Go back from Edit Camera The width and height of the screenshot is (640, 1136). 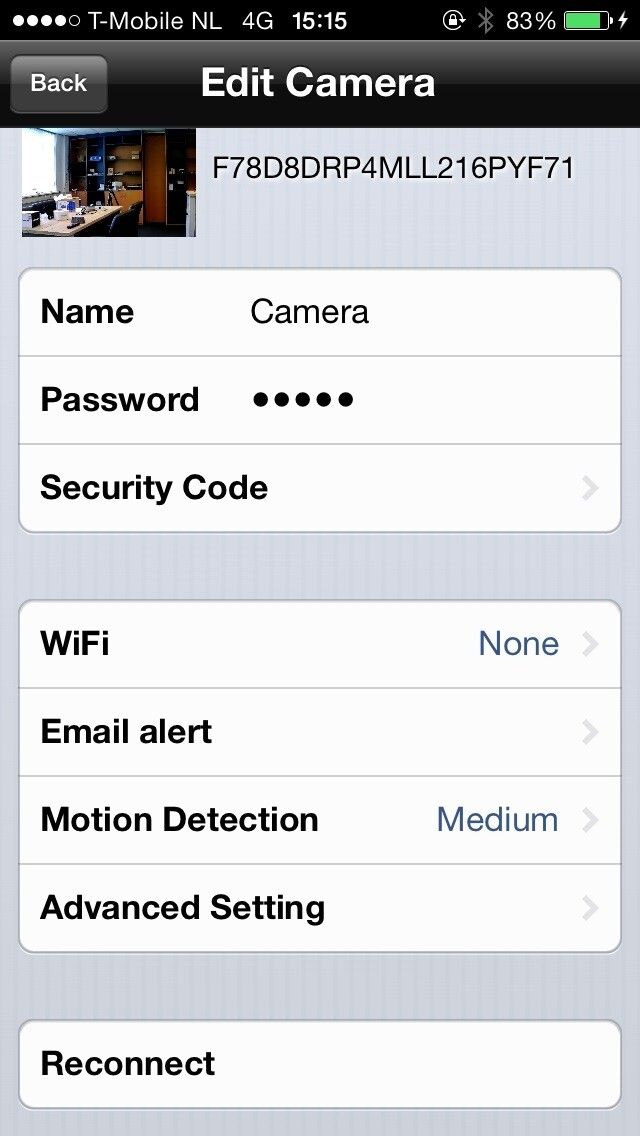click(58, 84)
